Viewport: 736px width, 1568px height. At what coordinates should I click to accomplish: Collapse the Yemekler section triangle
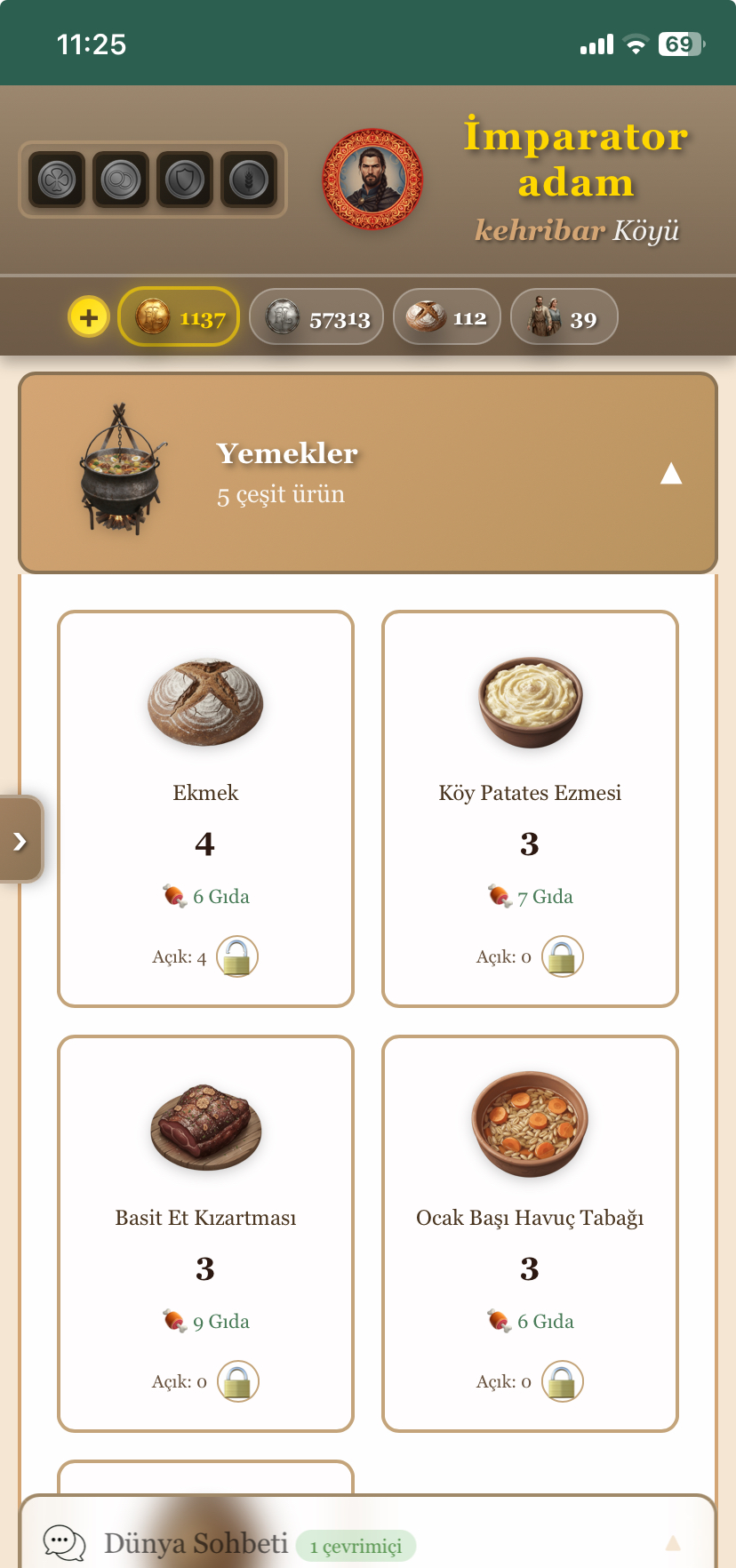[x=672, y=473]
